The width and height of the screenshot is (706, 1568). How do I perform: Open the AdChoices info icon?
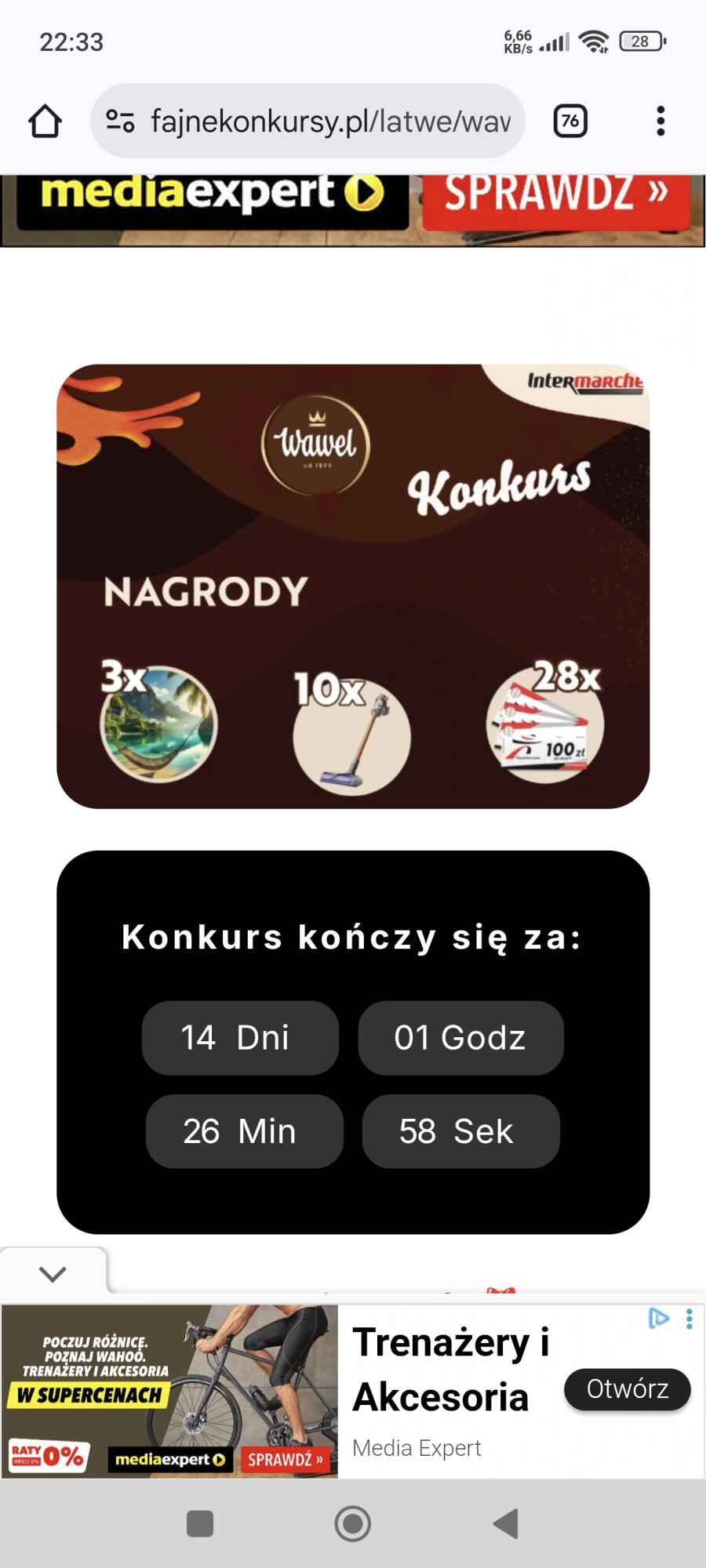pos(658,1319)
